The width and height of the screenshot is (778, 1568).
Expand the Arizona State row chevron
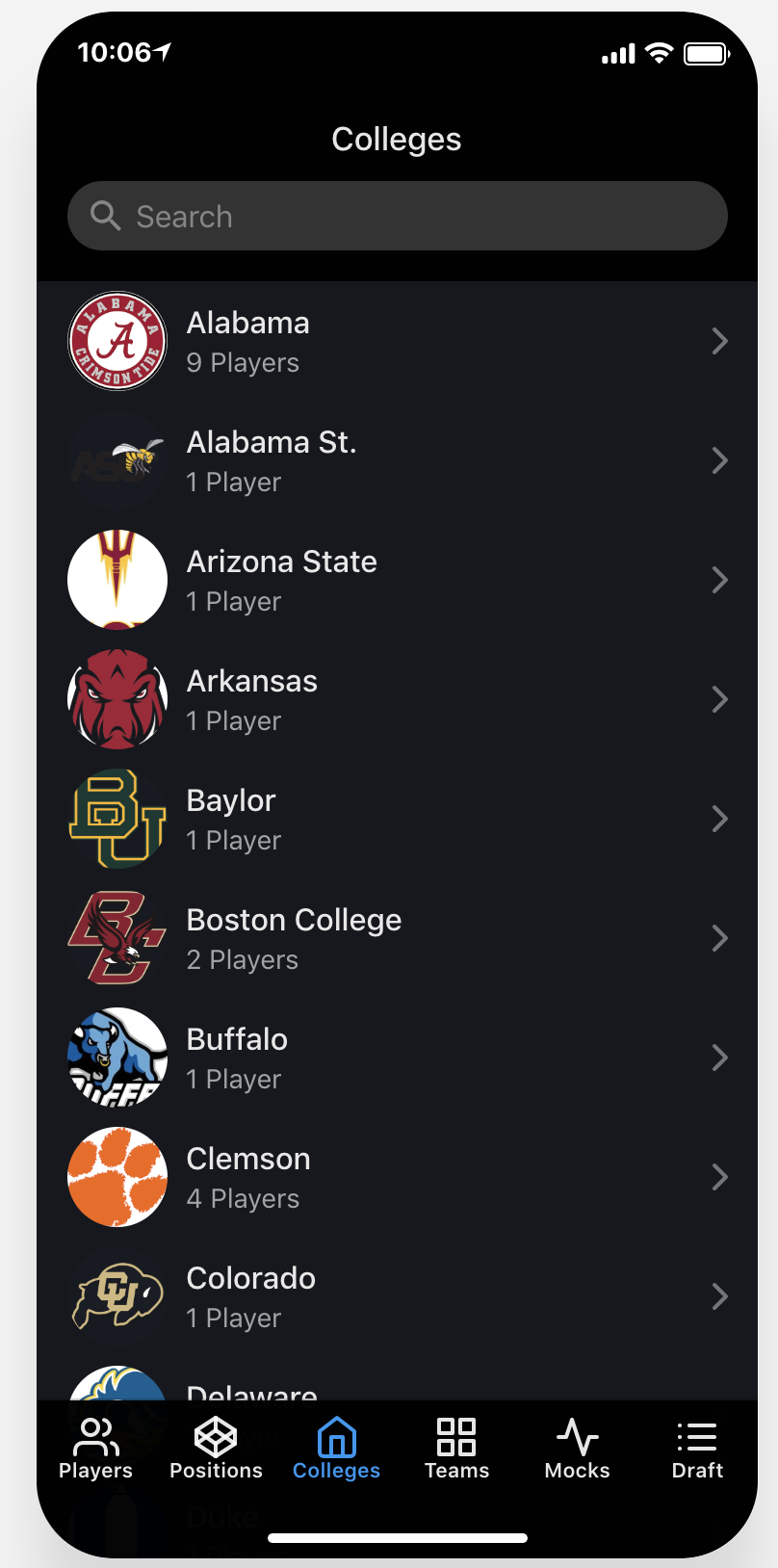[720, 580]
